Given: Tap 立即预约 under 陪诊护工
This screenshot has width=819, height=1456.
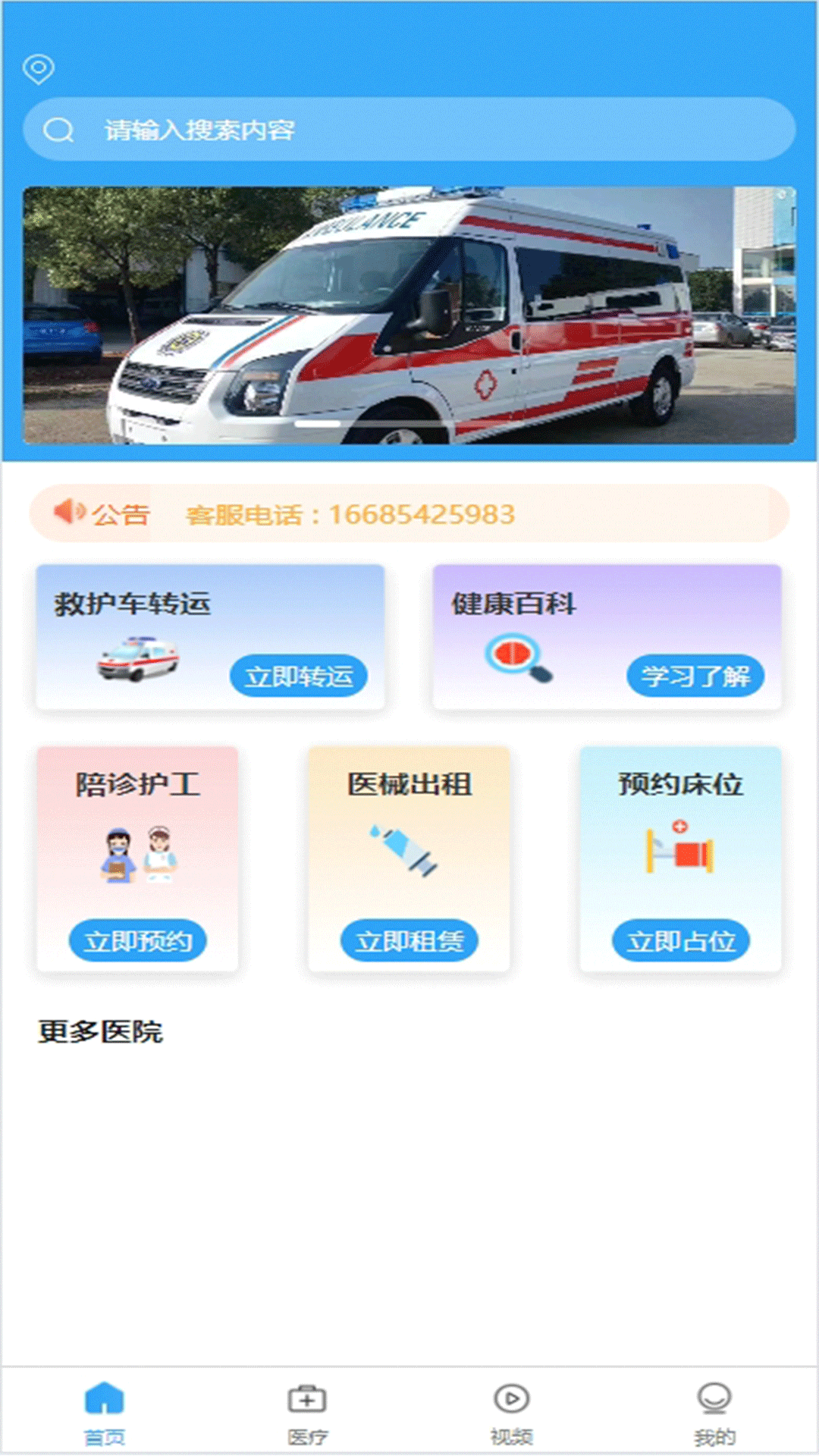Looking at the screenshot, I should point(137,941).
